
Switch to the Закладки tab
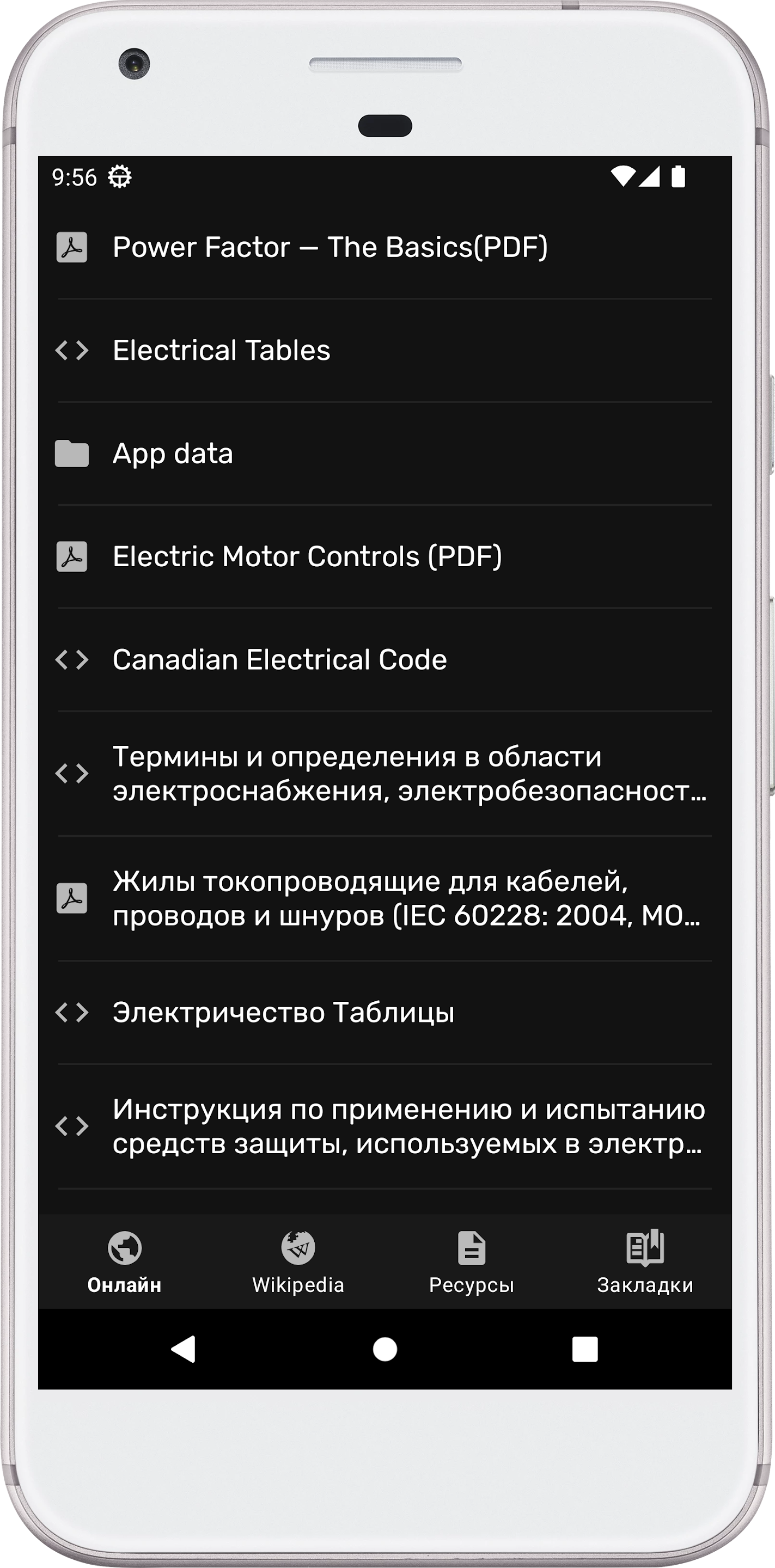pos(645,1261)
